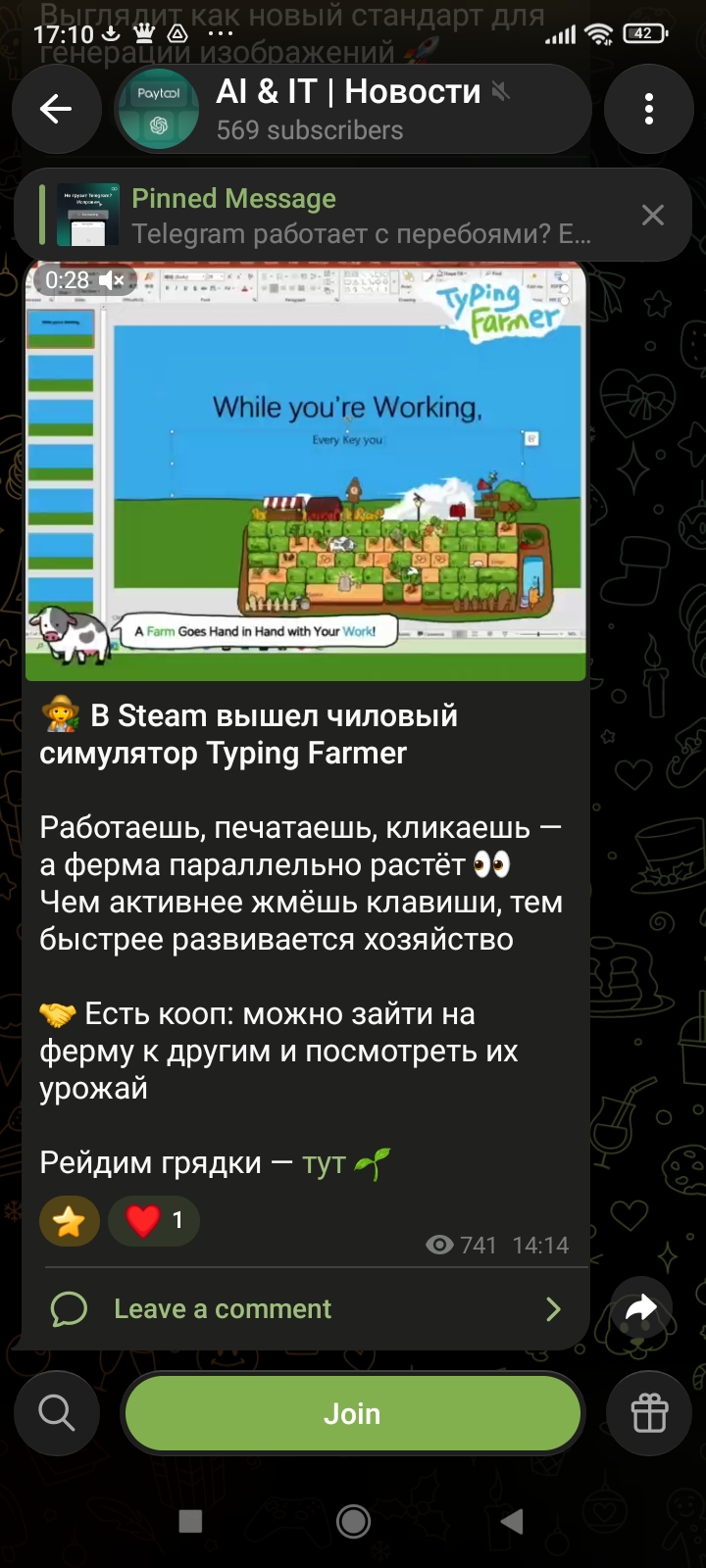Add a heart reaction to the post
The height and width of the screenshot is (1568, 706).
coord(154,1221)
